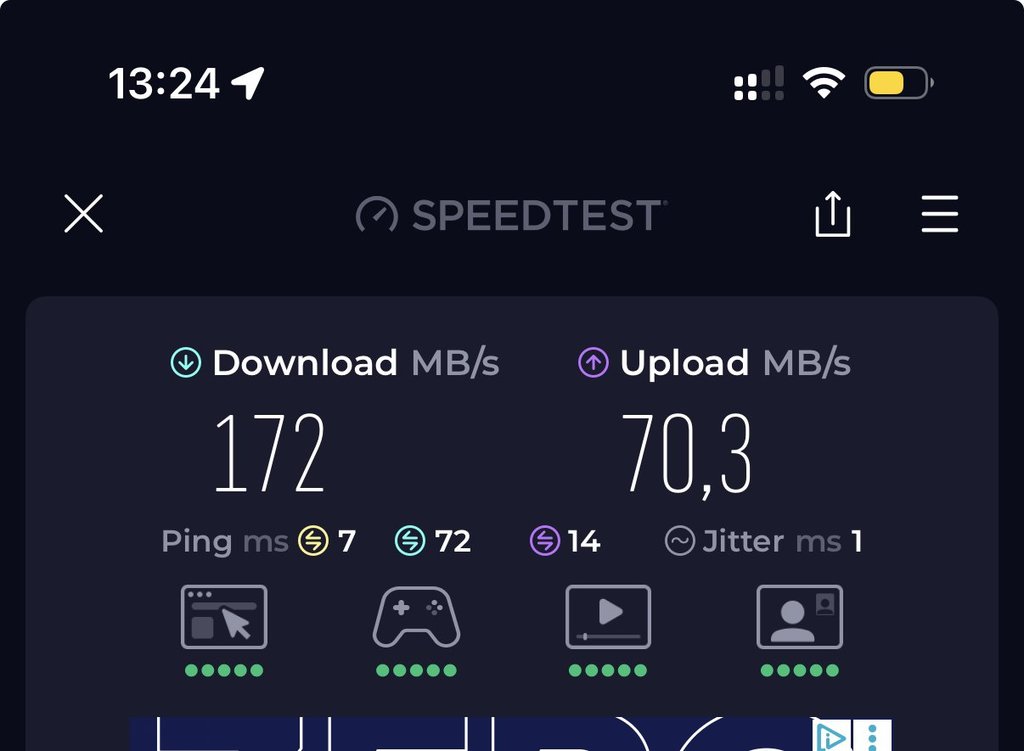Open the hamburger menu
The width and height of the screenshot is (1024, 751).
click(939, 214)
